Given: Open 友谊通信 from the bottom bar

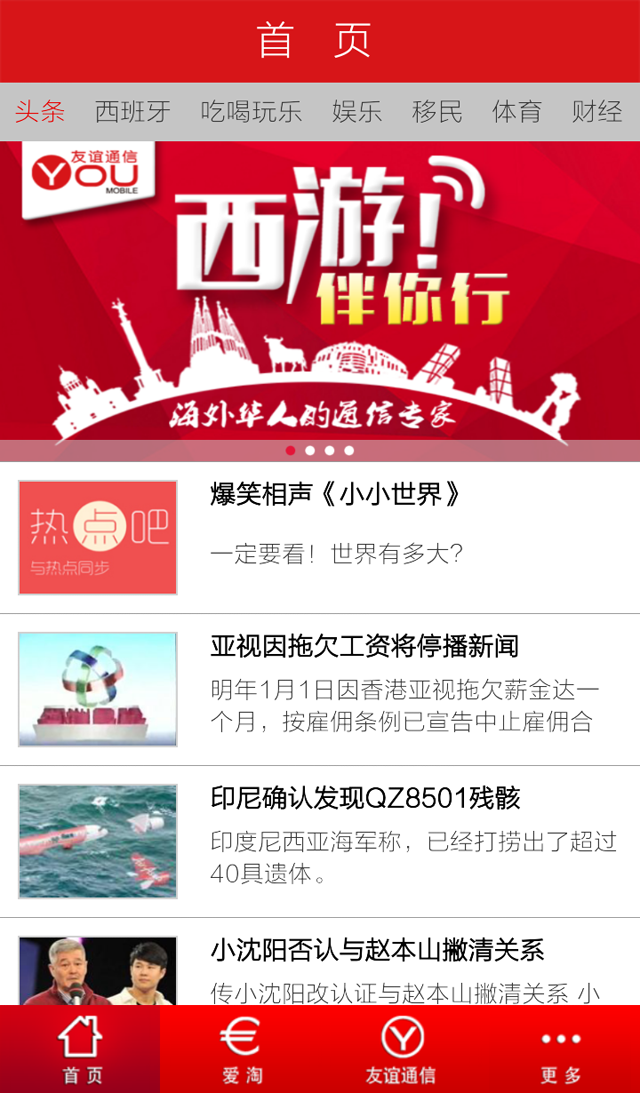Looking at the screenshot, I should (x=401, y=1049).
